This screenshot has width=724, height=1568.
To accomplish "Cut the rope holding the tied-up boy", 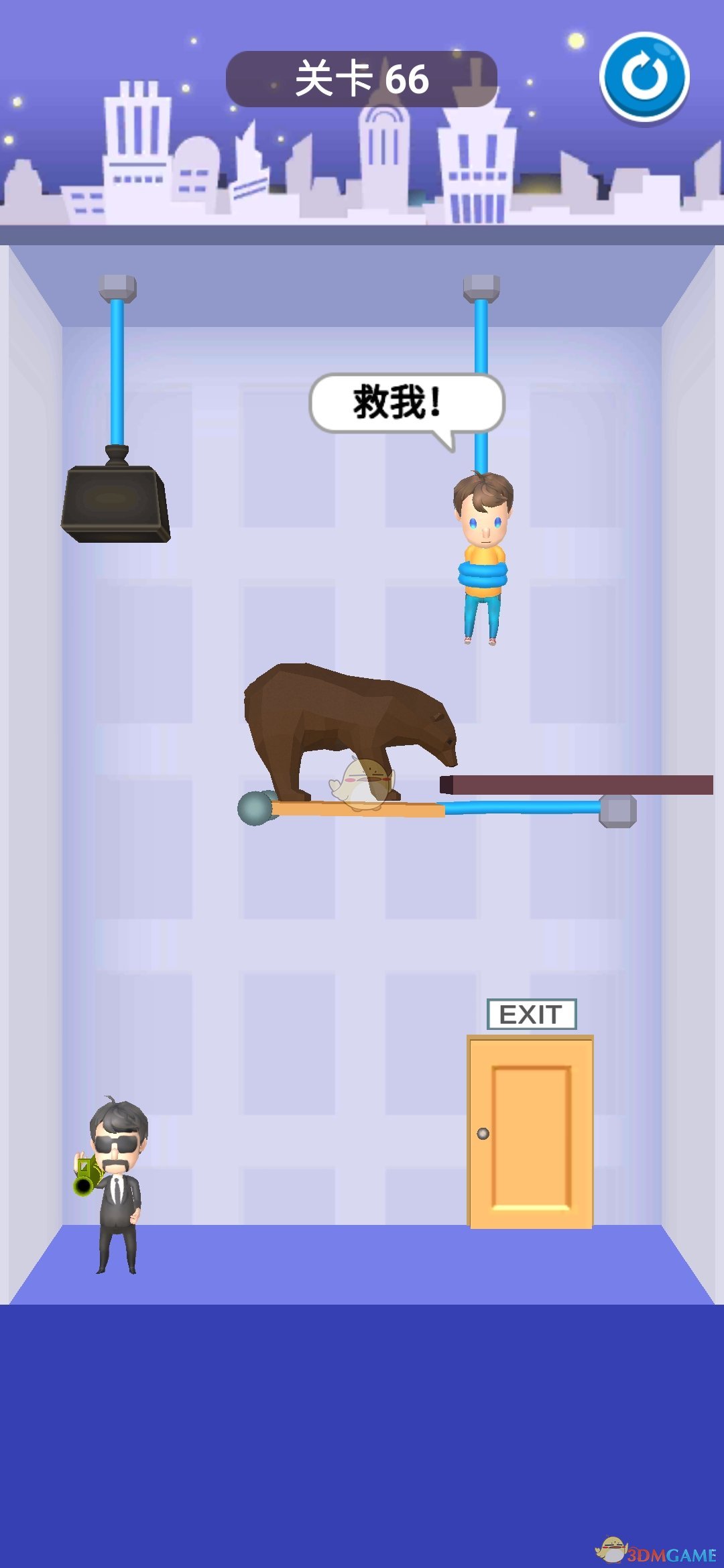I will click(x=481, y=335).
